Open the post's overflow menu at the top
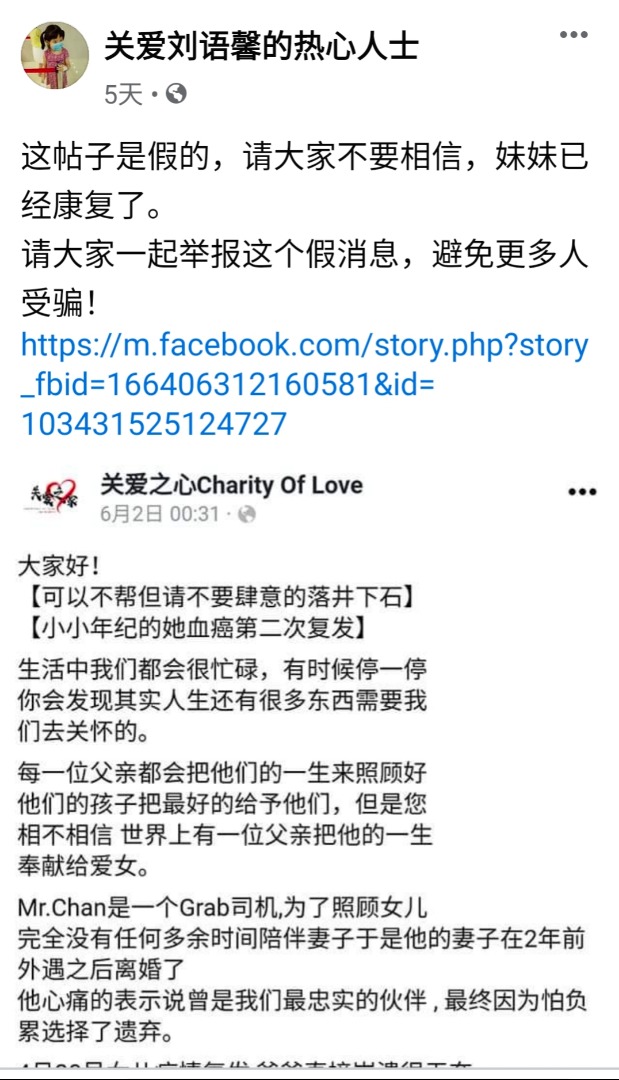Viewport: 619px width, 1080px height. (x=573, y=36)
